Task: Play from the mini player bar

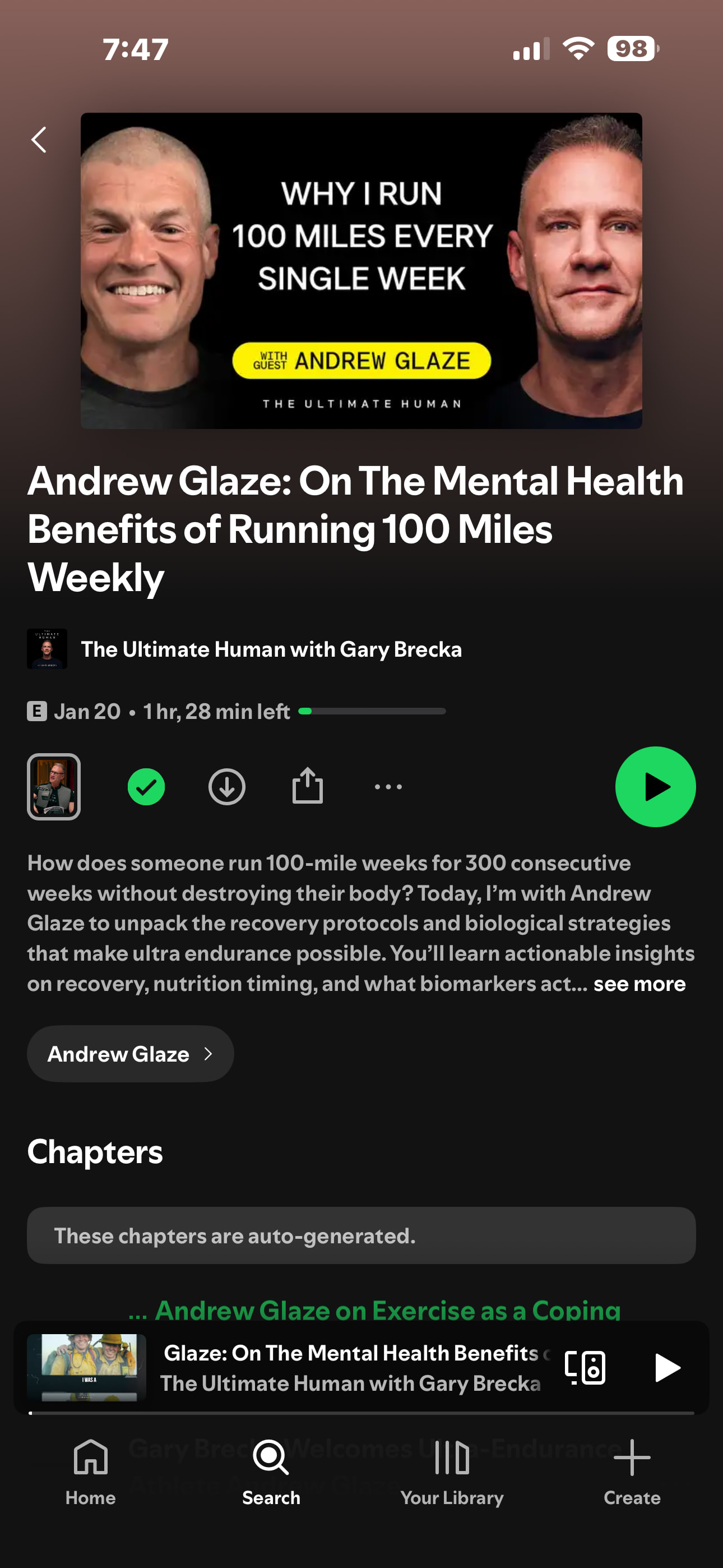Action: pyautogui.click(x=666, y=1368)
